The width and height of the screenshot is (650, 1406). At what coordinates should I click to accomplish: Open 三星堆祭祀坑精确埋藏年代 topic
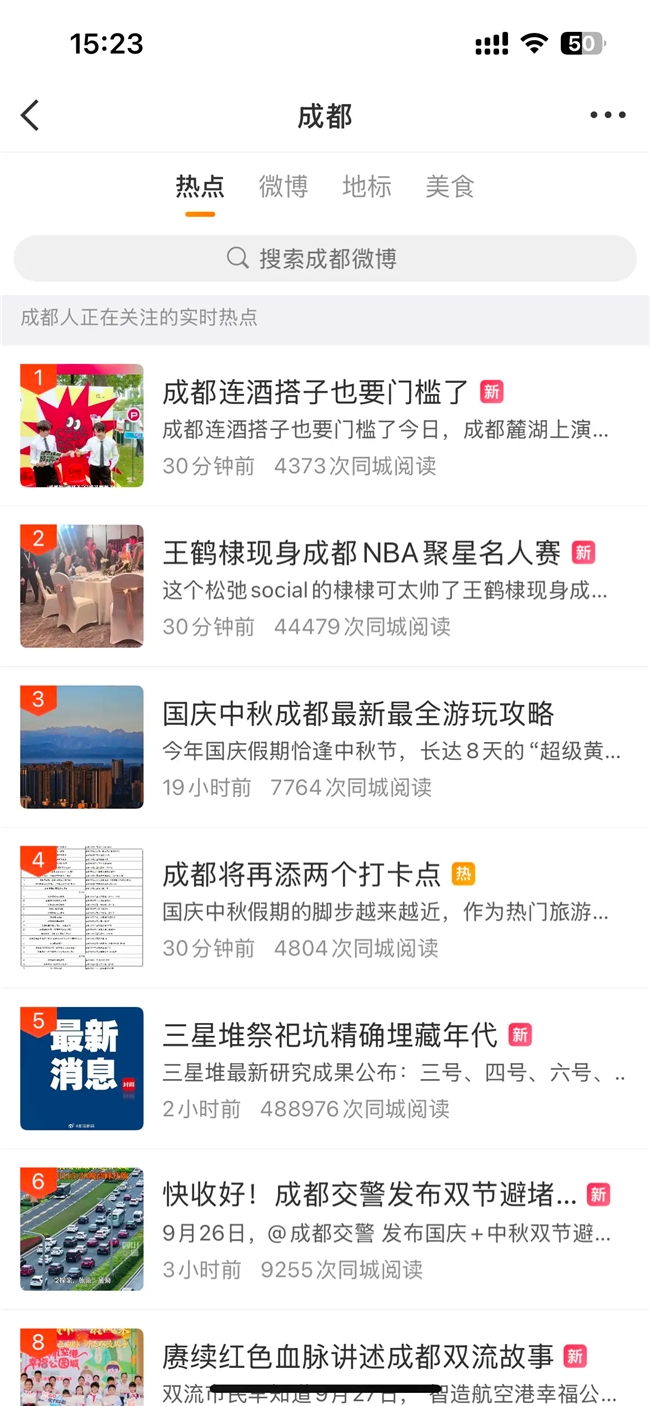point(330,1035)
